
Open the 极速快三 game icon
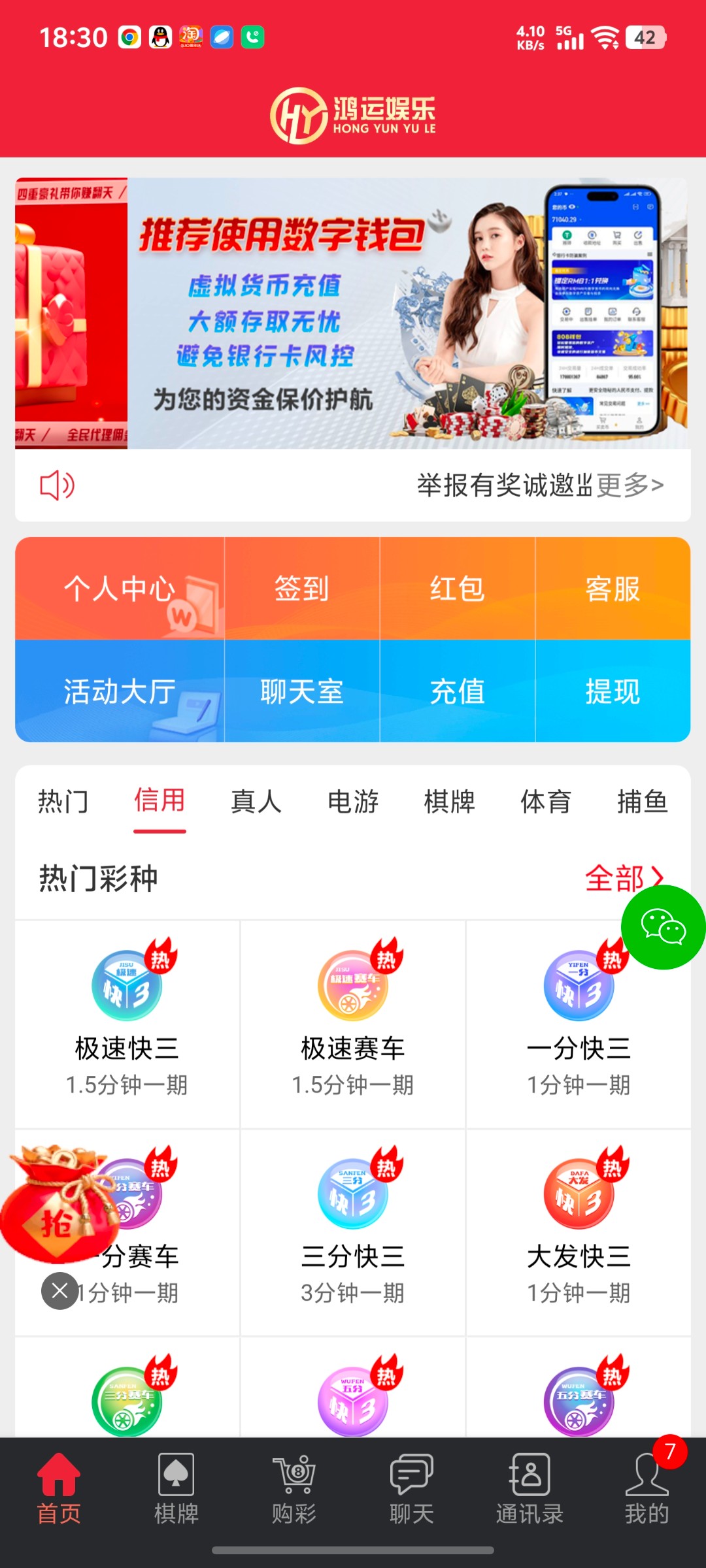(127, 983)
